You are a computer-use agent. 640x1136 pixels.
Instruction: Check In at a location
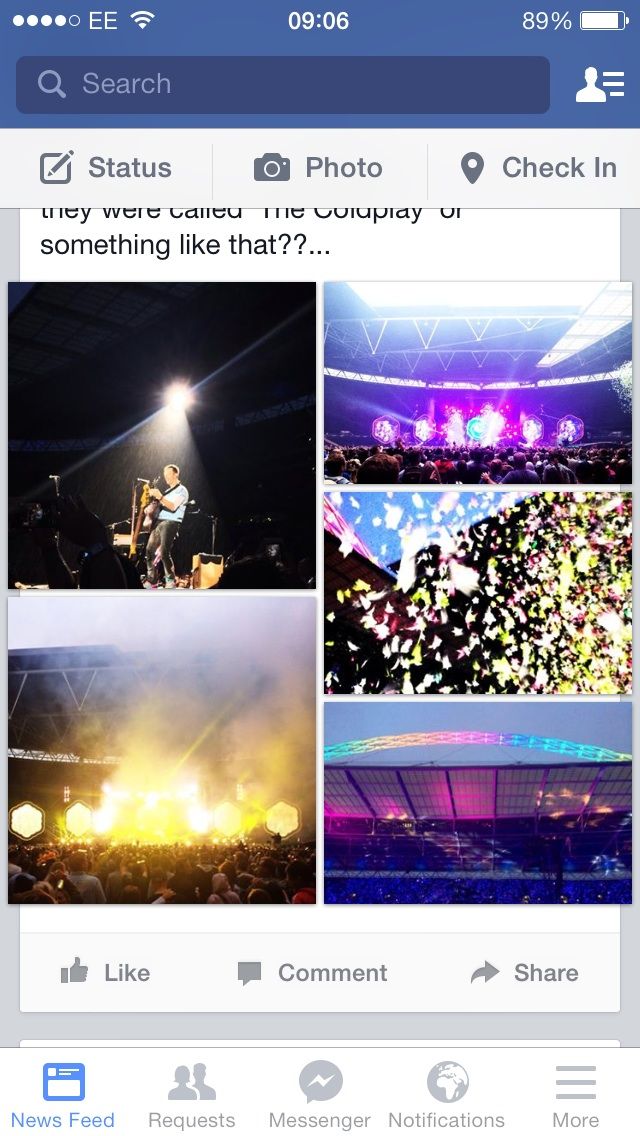click(538, 168)
